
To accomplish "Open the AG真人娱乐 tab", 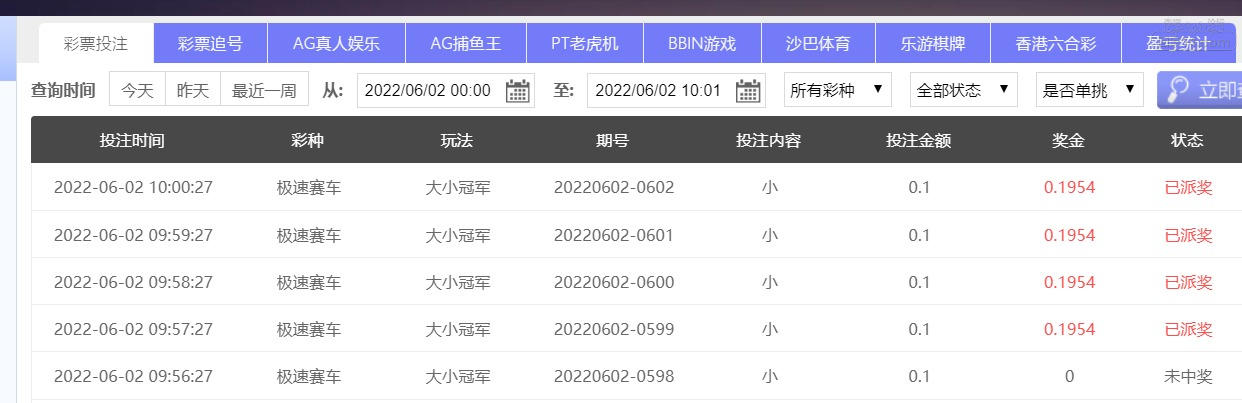I will (x=336, y=44).
